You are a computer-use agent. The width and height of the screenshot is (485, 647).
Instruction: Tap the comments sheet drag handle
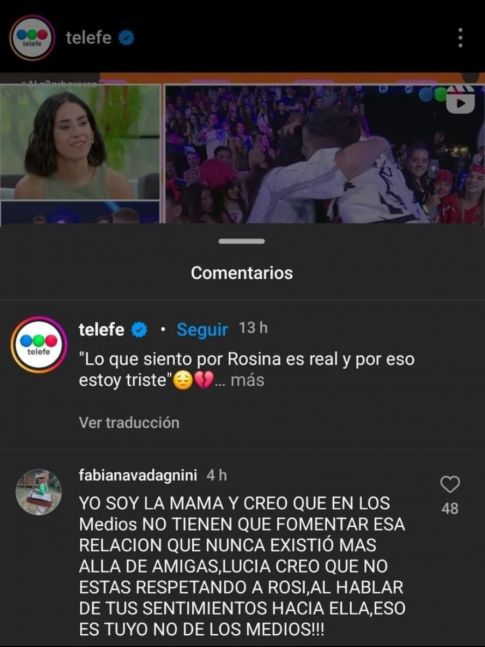coord(242,241)
